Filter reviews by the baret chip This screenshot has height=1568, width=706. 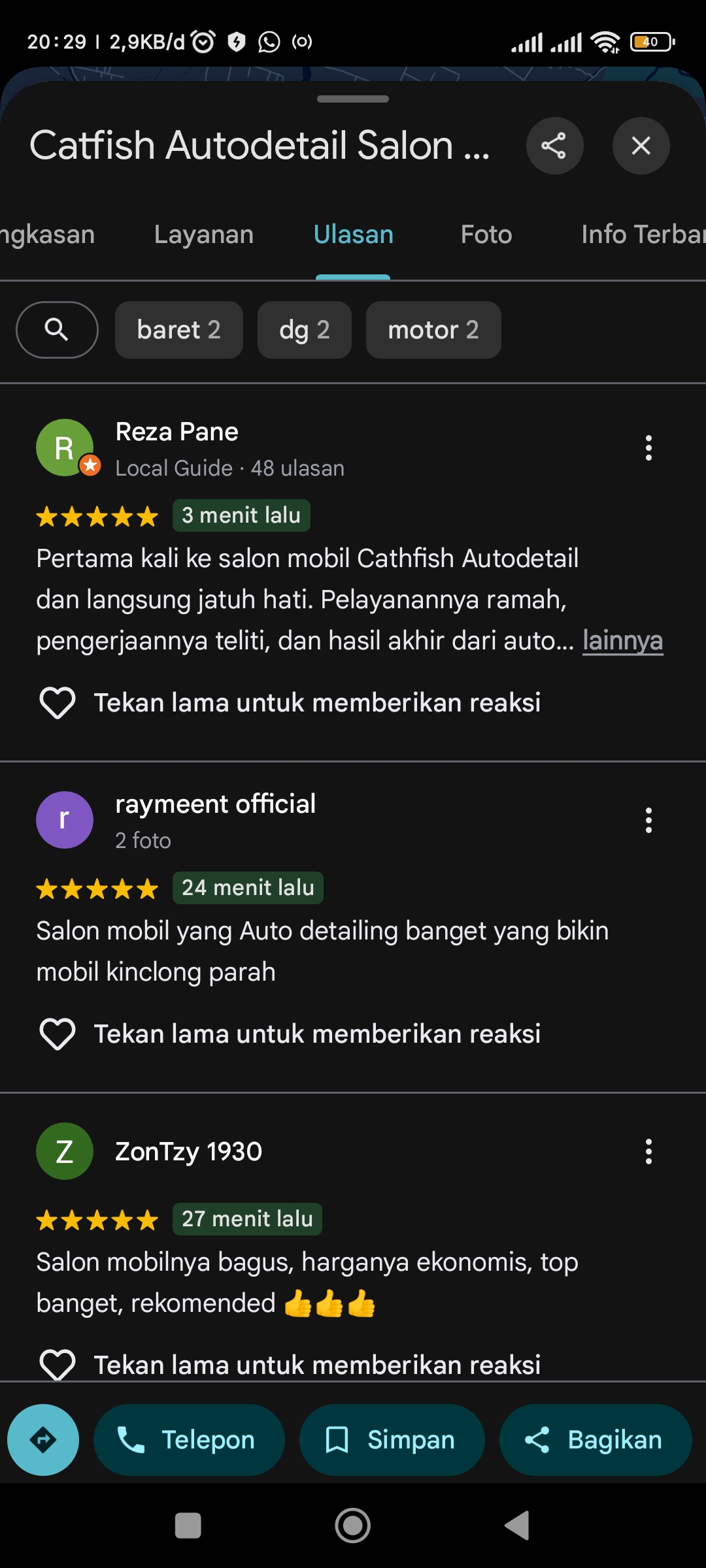click(178, 330)
